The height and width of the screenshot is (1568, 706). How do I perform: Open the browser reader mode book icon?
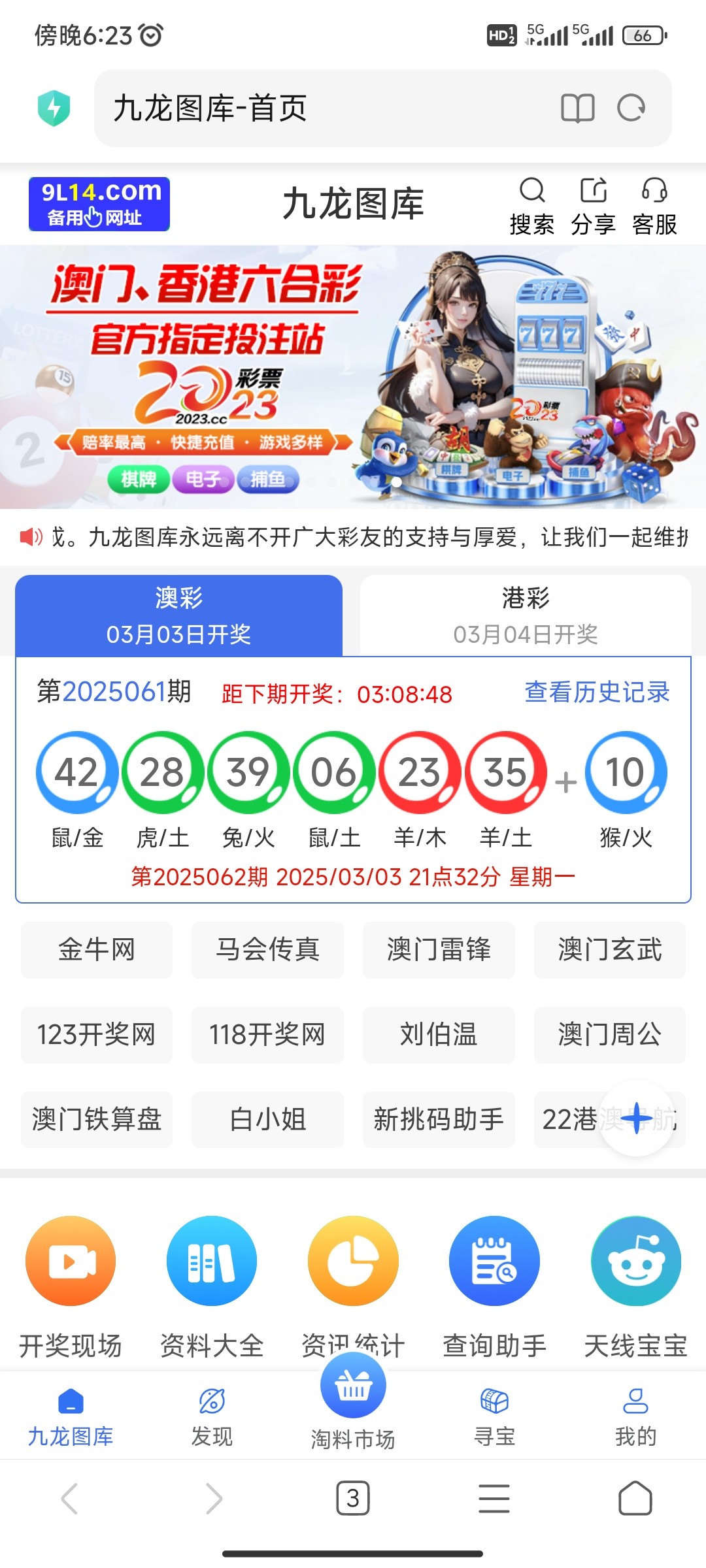click(x=577, y=108)
